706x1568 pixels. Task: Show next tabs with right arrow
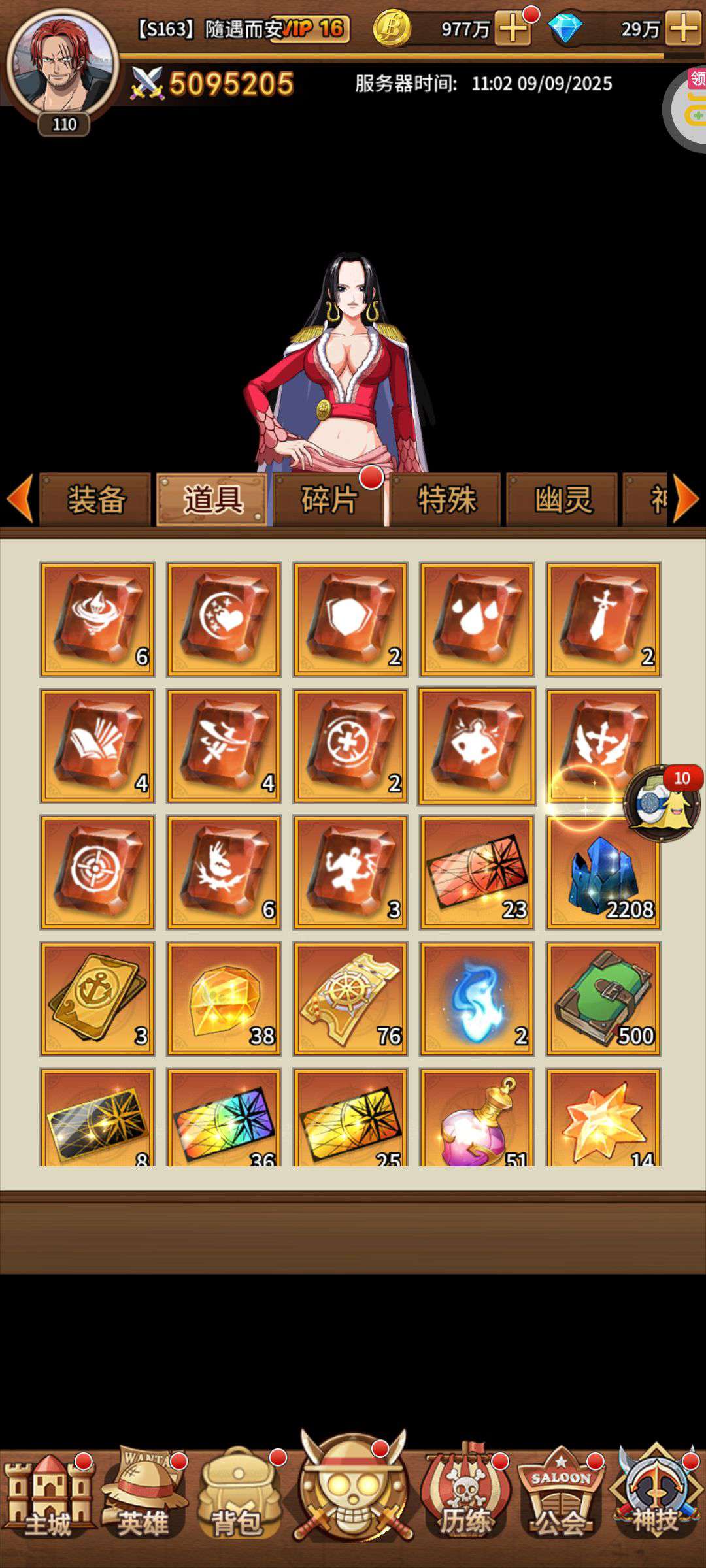pyautogui.click(x=686, y=499)
